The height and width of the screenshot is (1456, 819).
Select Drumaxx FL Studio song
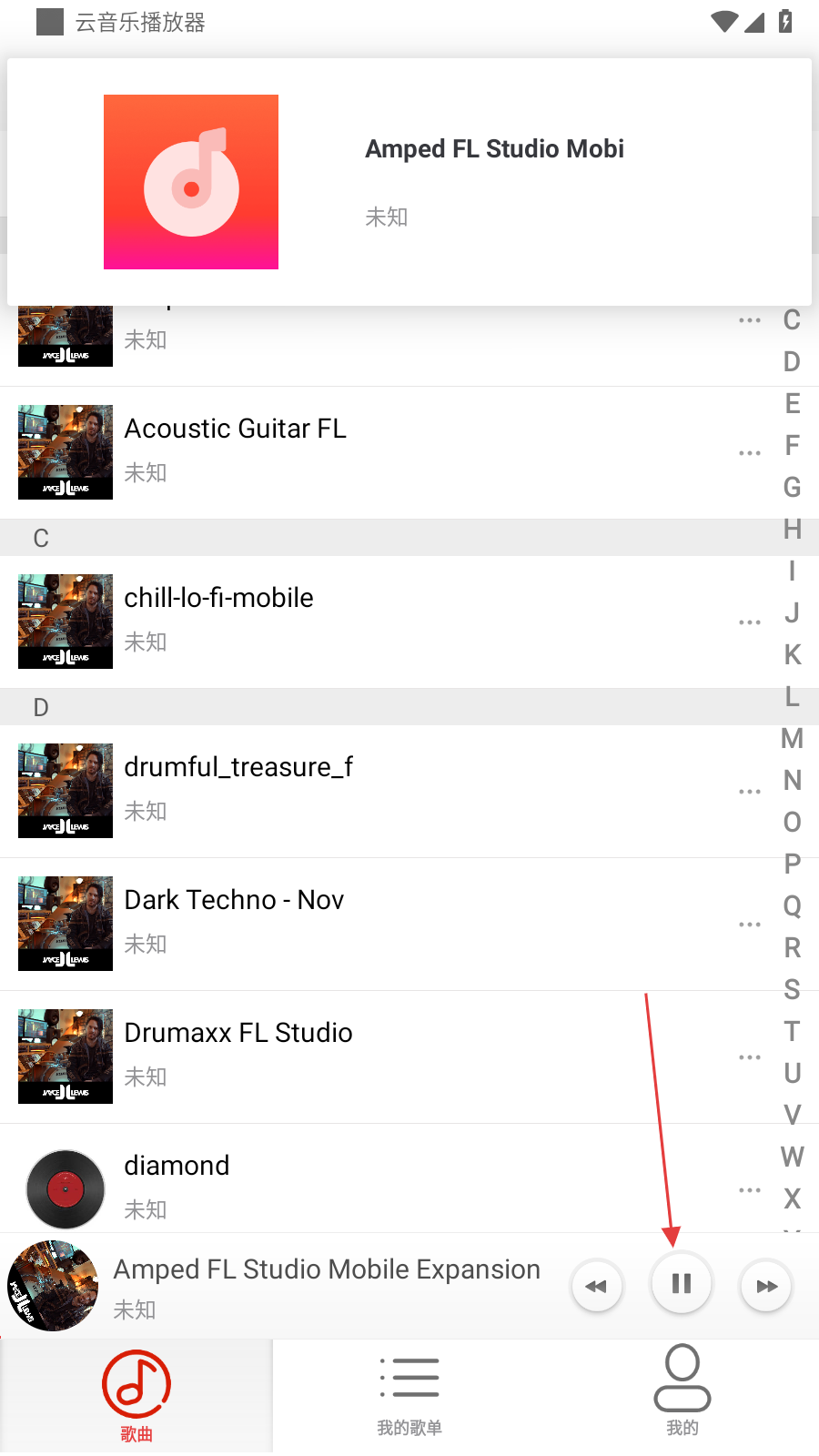364,1056
